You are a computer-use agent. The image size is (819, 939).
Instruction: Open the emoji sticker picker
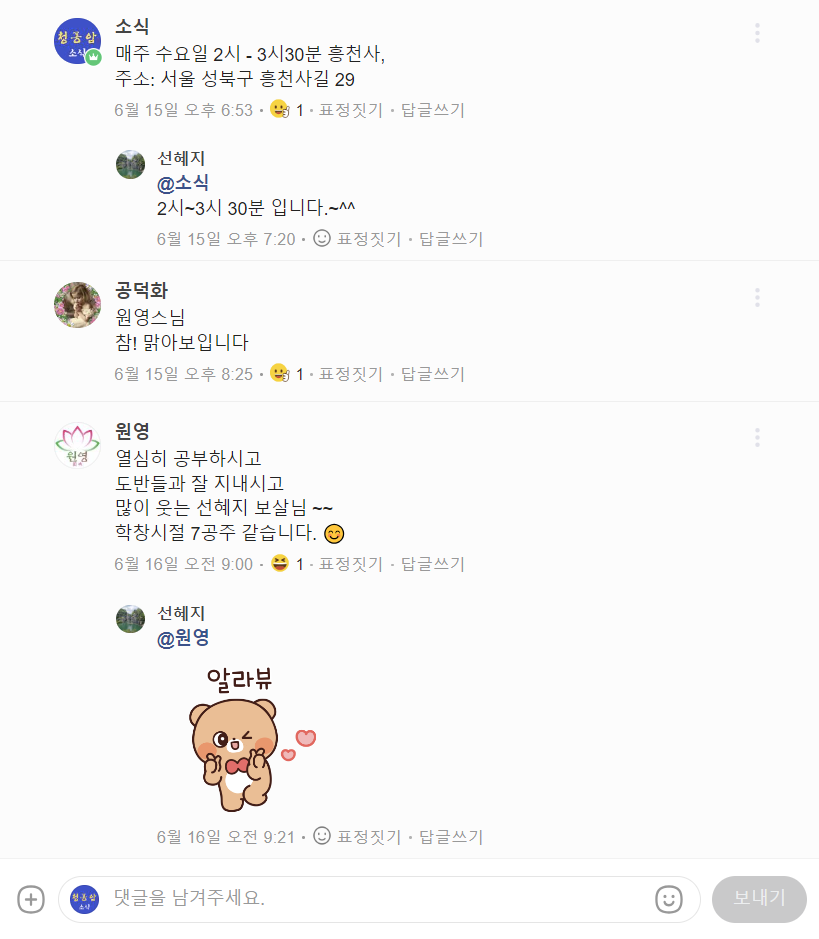[669, 899]
